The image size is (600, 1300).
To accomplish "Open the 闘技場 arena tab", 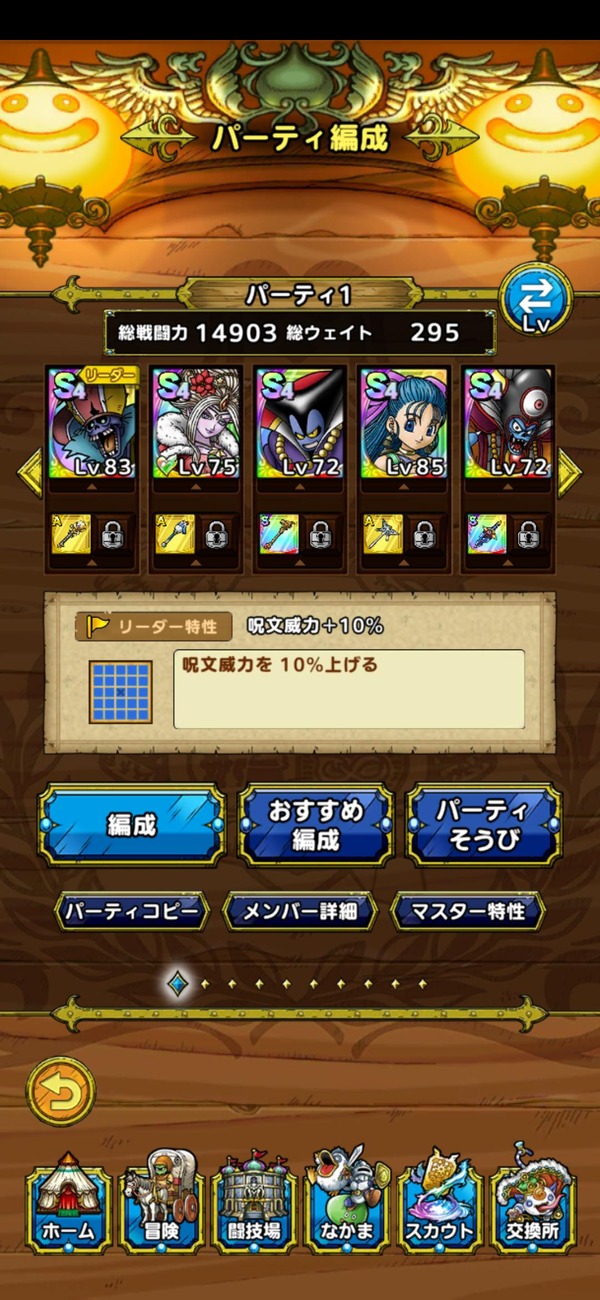I will click(254, 1204).
